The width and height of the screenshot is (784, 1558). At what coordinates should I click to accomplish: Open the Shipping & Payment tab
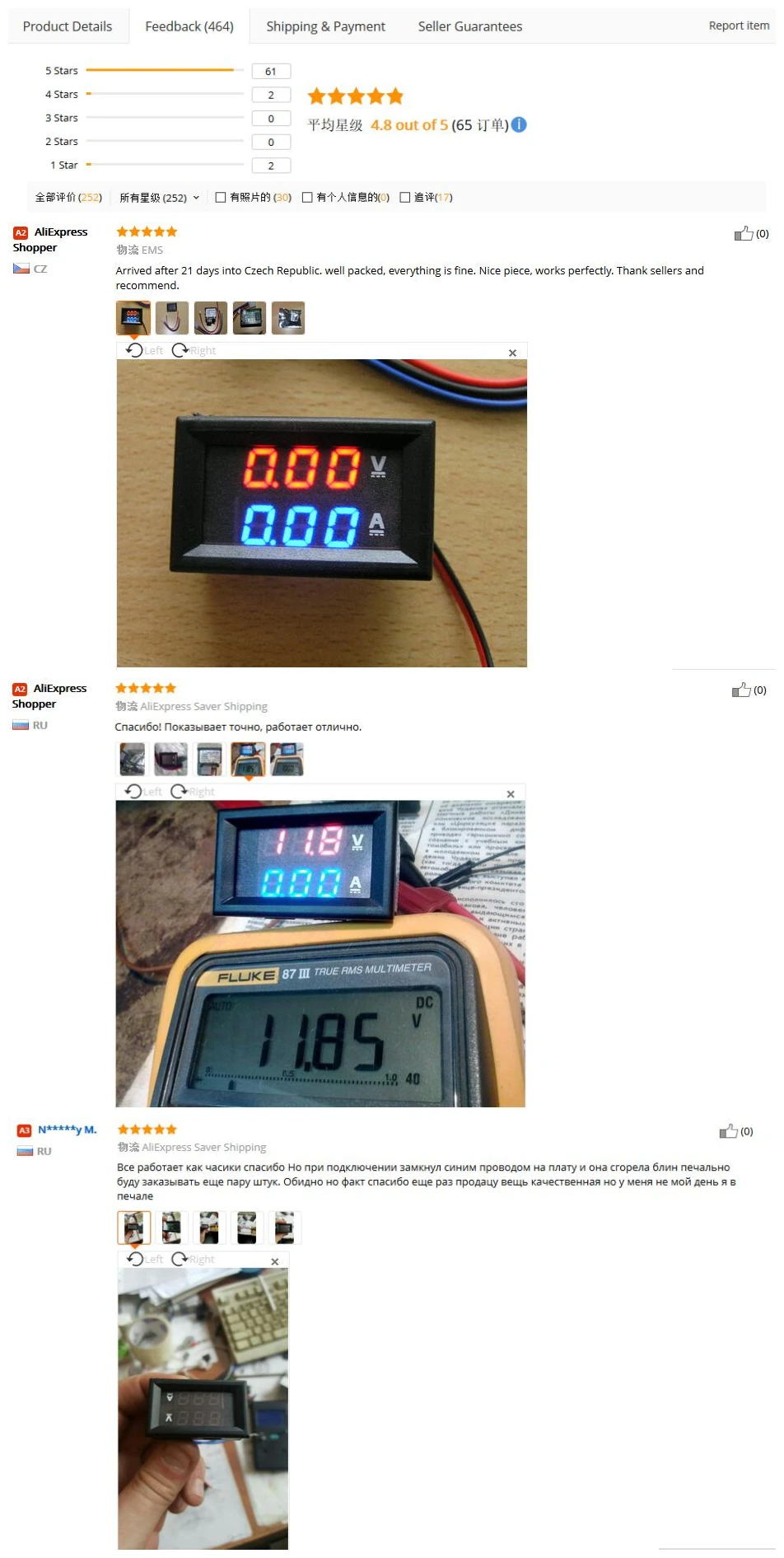pos(325,26)
